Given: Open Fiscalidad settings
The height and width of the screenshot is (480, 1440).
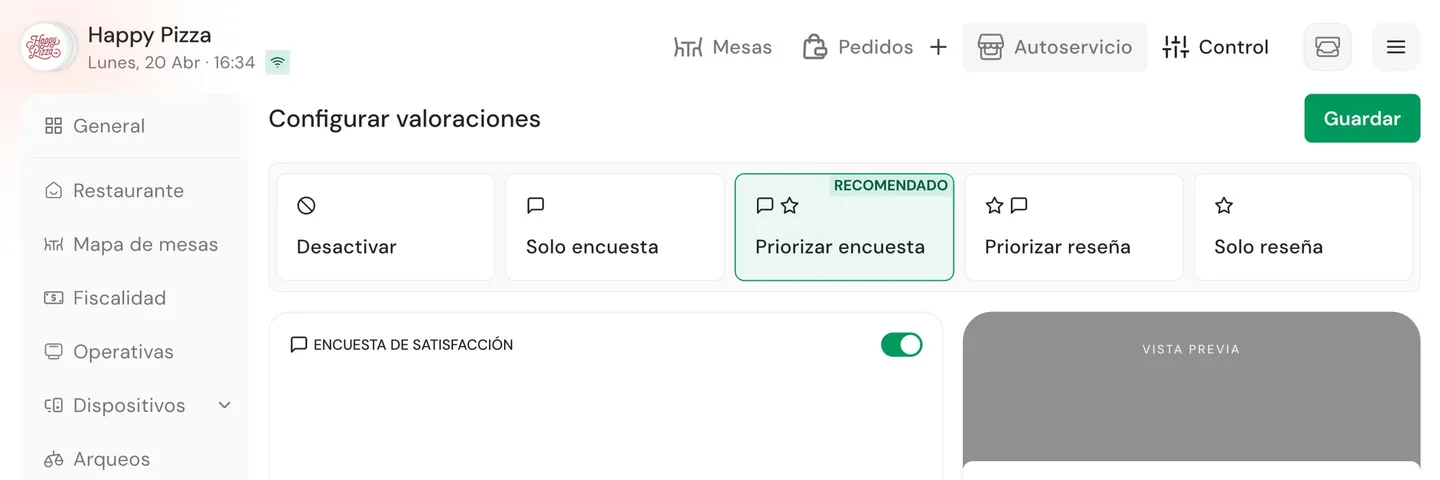Looking at the screenshot, I should point(119,298).
